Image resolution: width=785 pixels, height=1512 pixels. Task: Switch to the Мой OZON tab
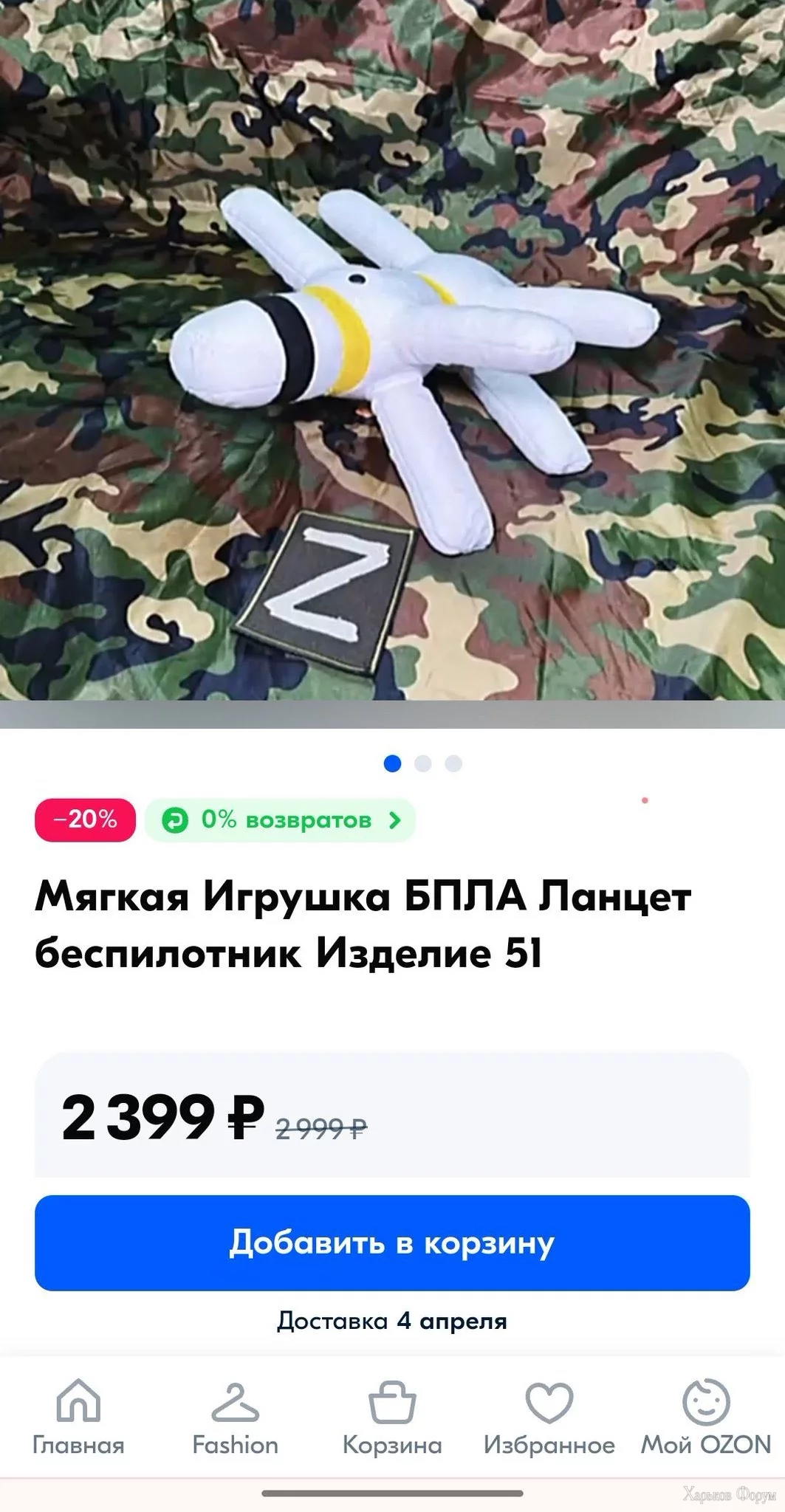tap(705, 1418)
